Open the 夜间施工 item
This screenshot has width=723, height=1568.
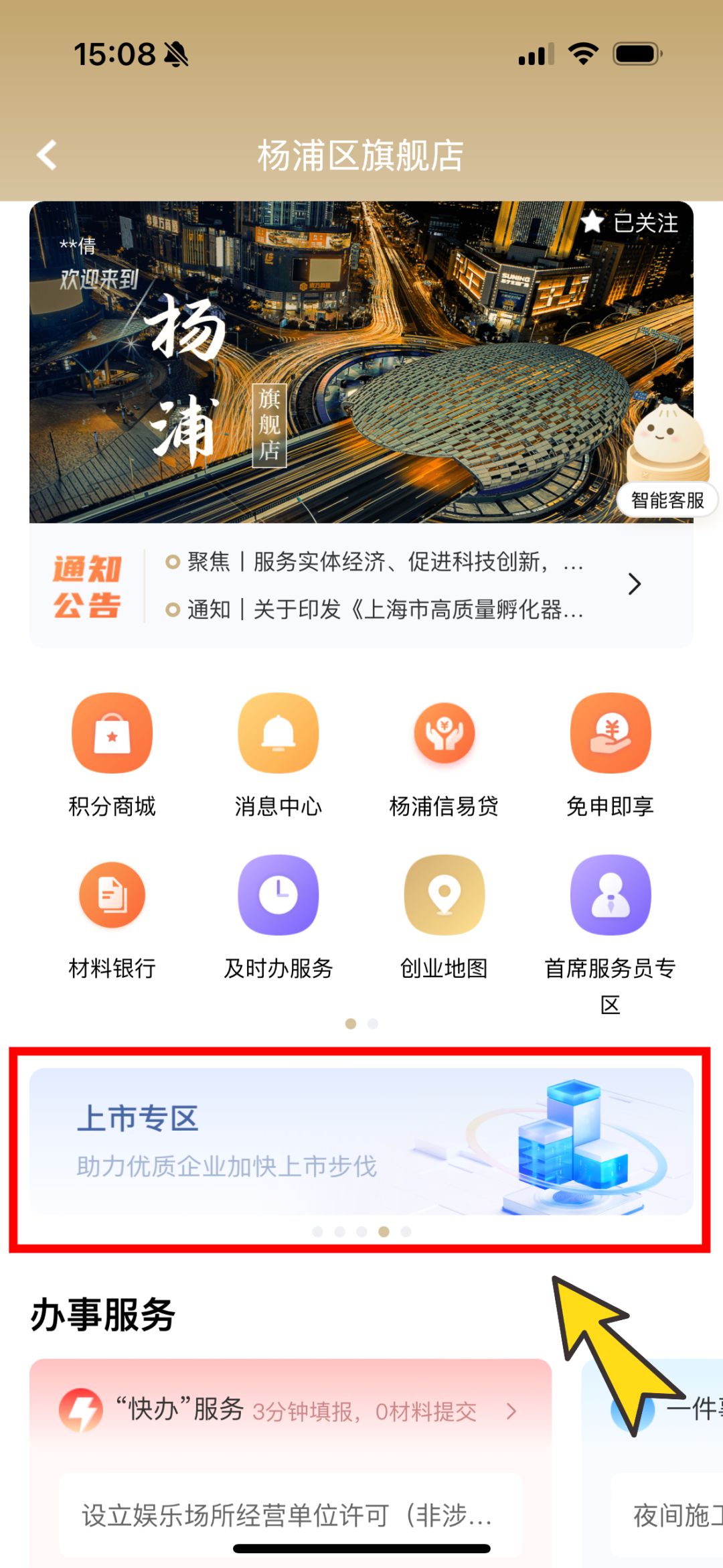point(676,1515)
